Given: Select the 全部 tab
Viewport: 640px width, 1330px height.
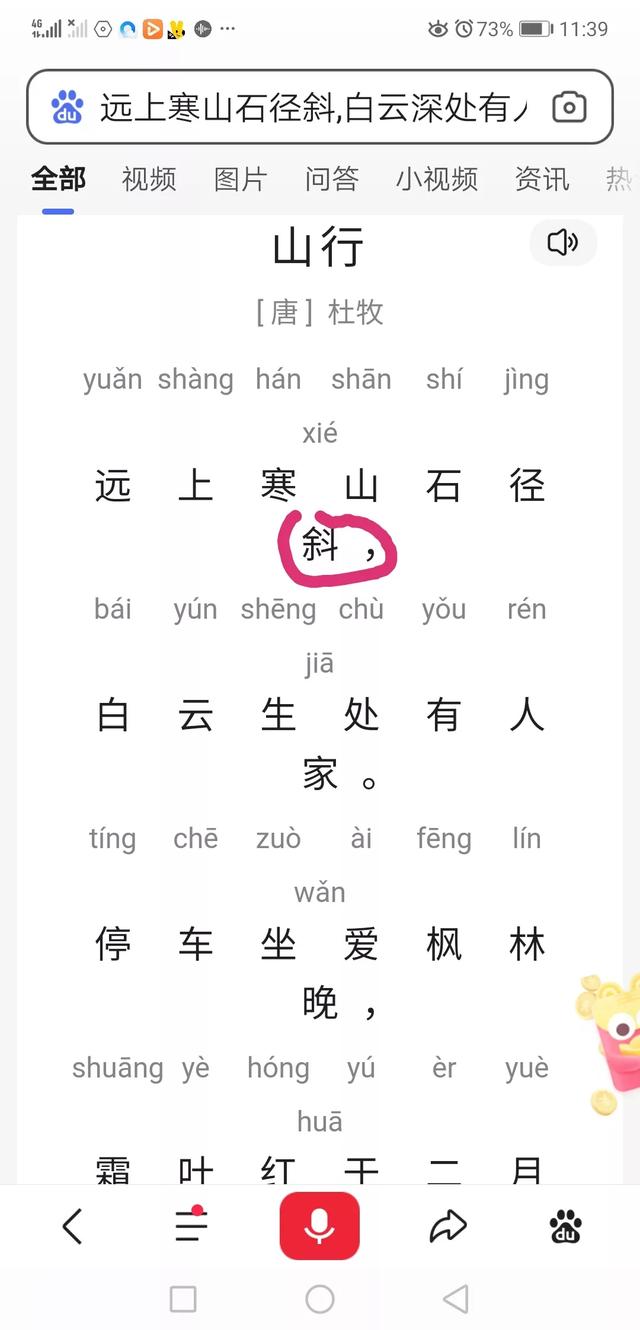Looking at the screenshot, I should point(58,179).
